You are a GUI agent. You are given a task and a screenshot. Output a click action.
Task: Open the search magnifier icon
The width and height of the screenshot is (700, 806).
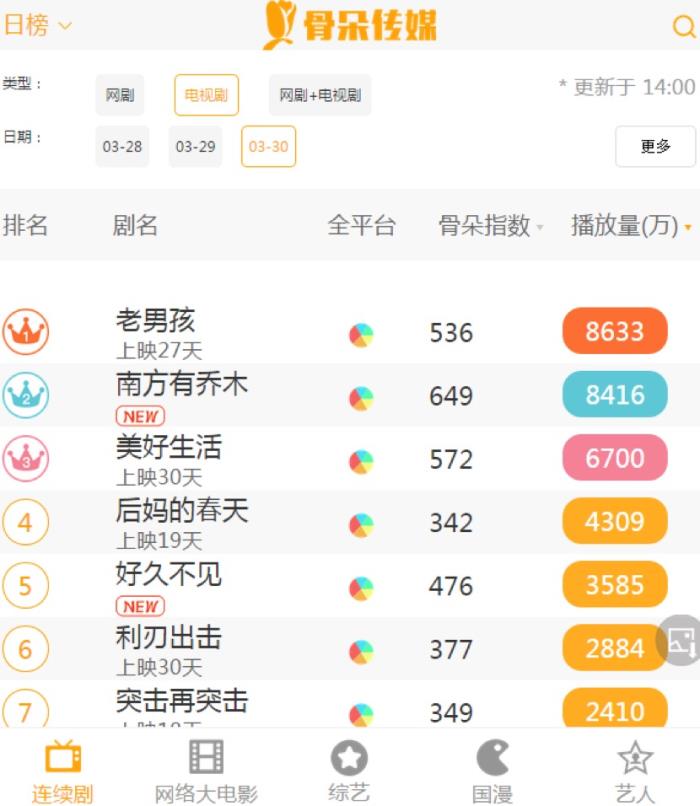pyautogui.click(x=684, y=26)
